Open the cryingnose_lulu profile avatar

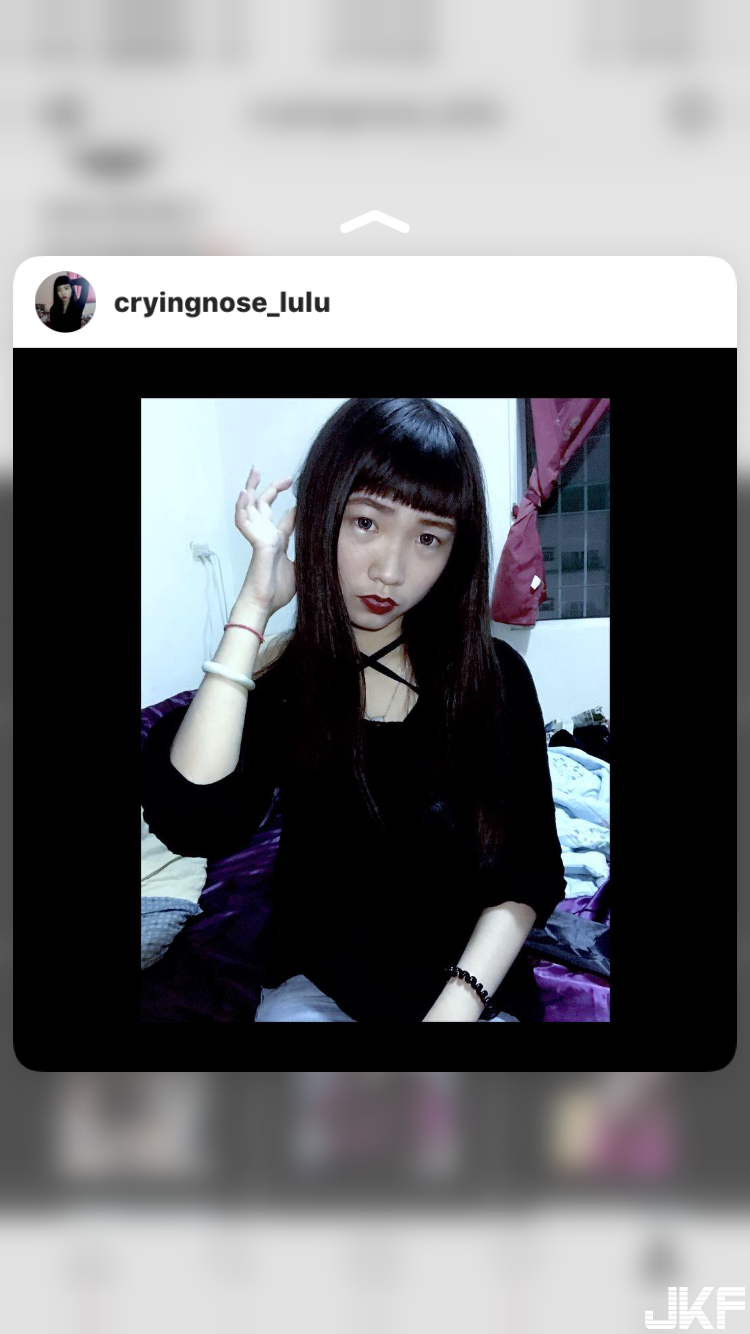(65, 302)
